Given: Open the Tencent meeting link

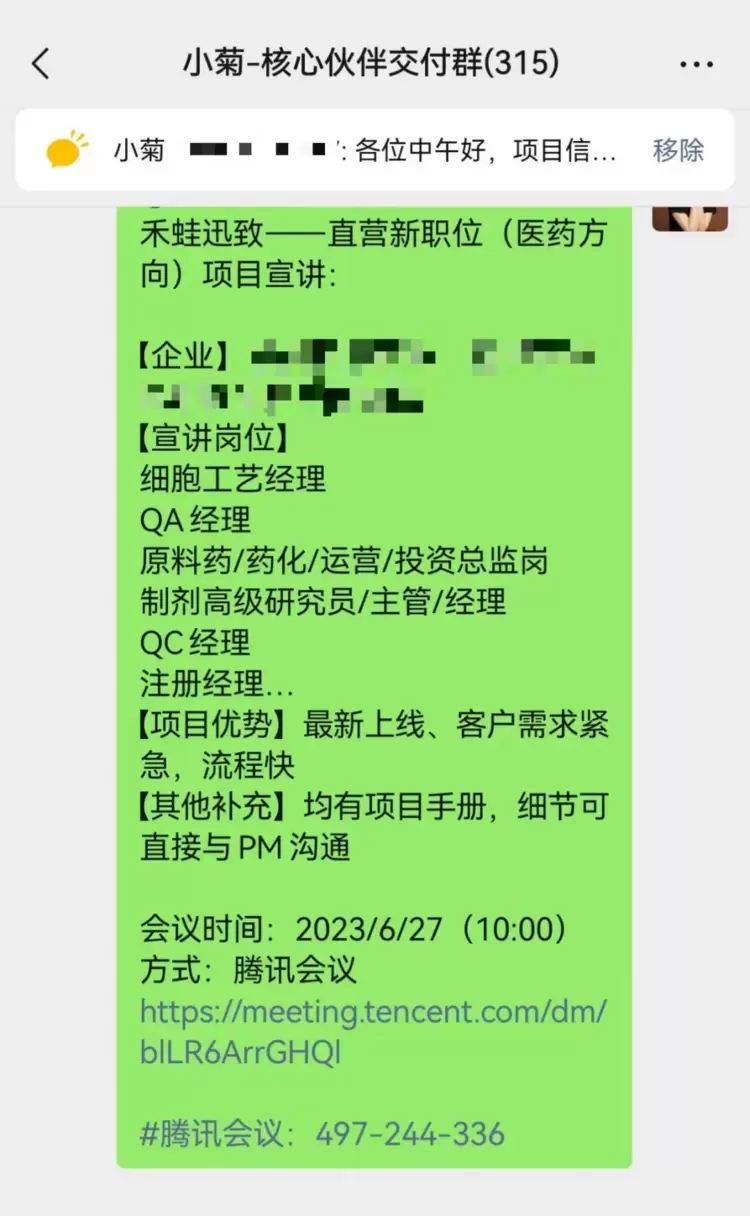Looking at the screenshot, I should (x=372, y=1031).
